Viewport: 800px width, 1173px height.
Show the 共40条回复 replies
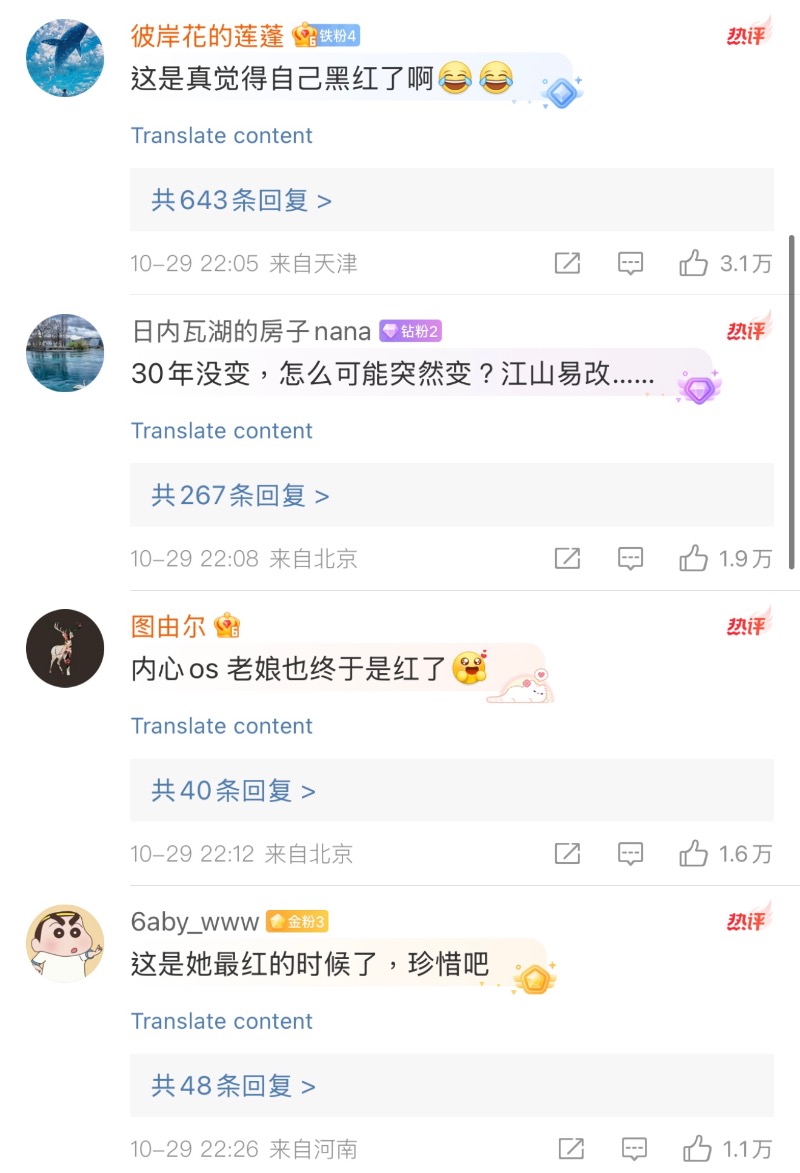[233, 791]
